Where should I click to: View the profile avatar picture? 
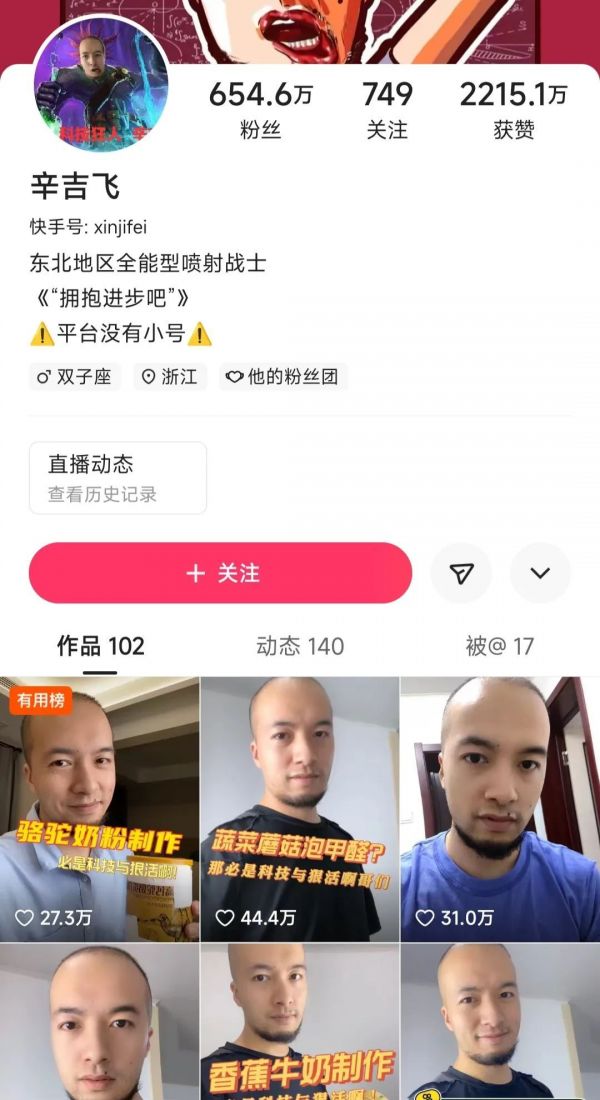click(100, 84)
